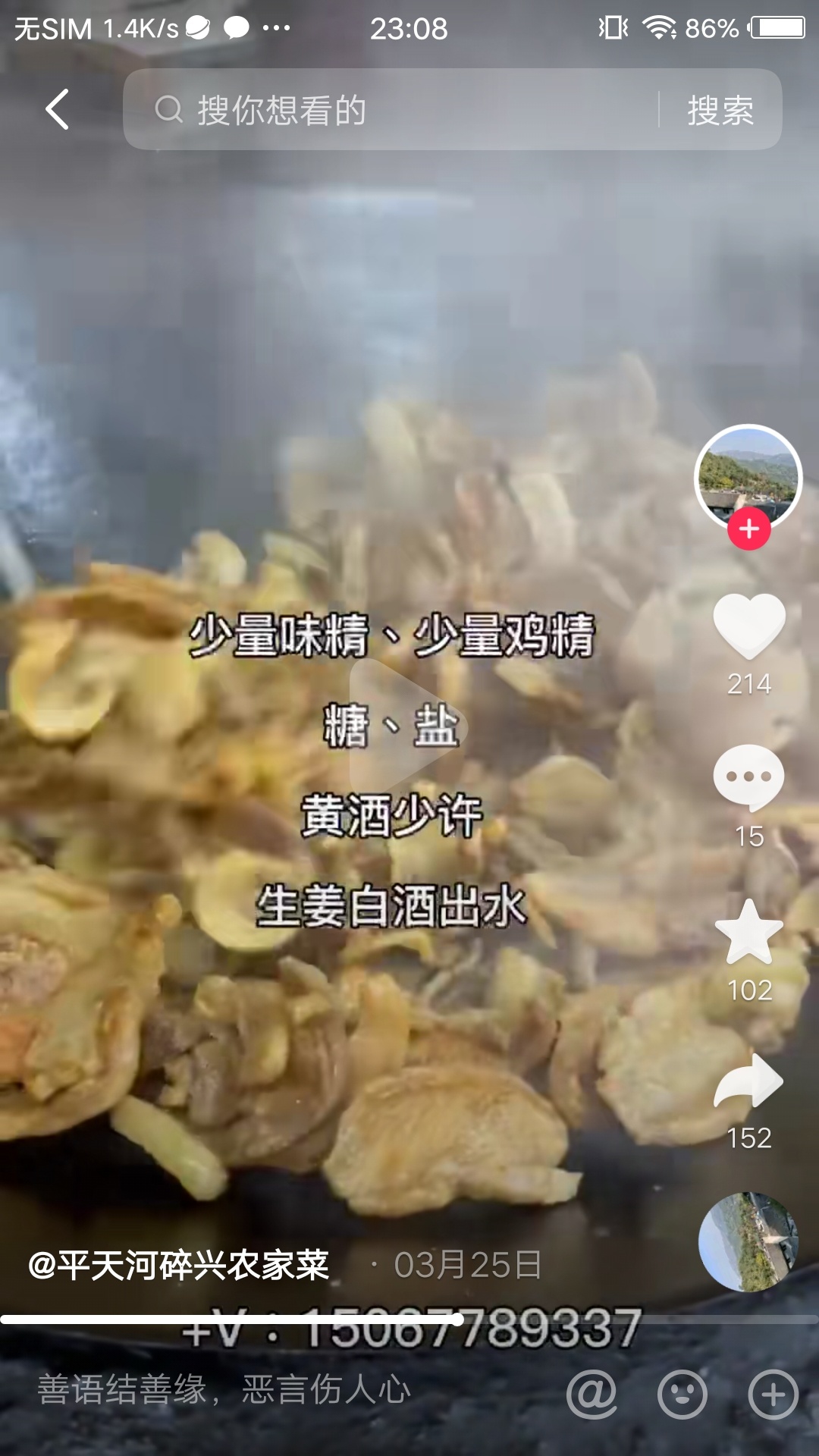Screen dimensions: 819x1456
Task: Tap the circled plus beside the emoji icon
Action: [773, 1394]
